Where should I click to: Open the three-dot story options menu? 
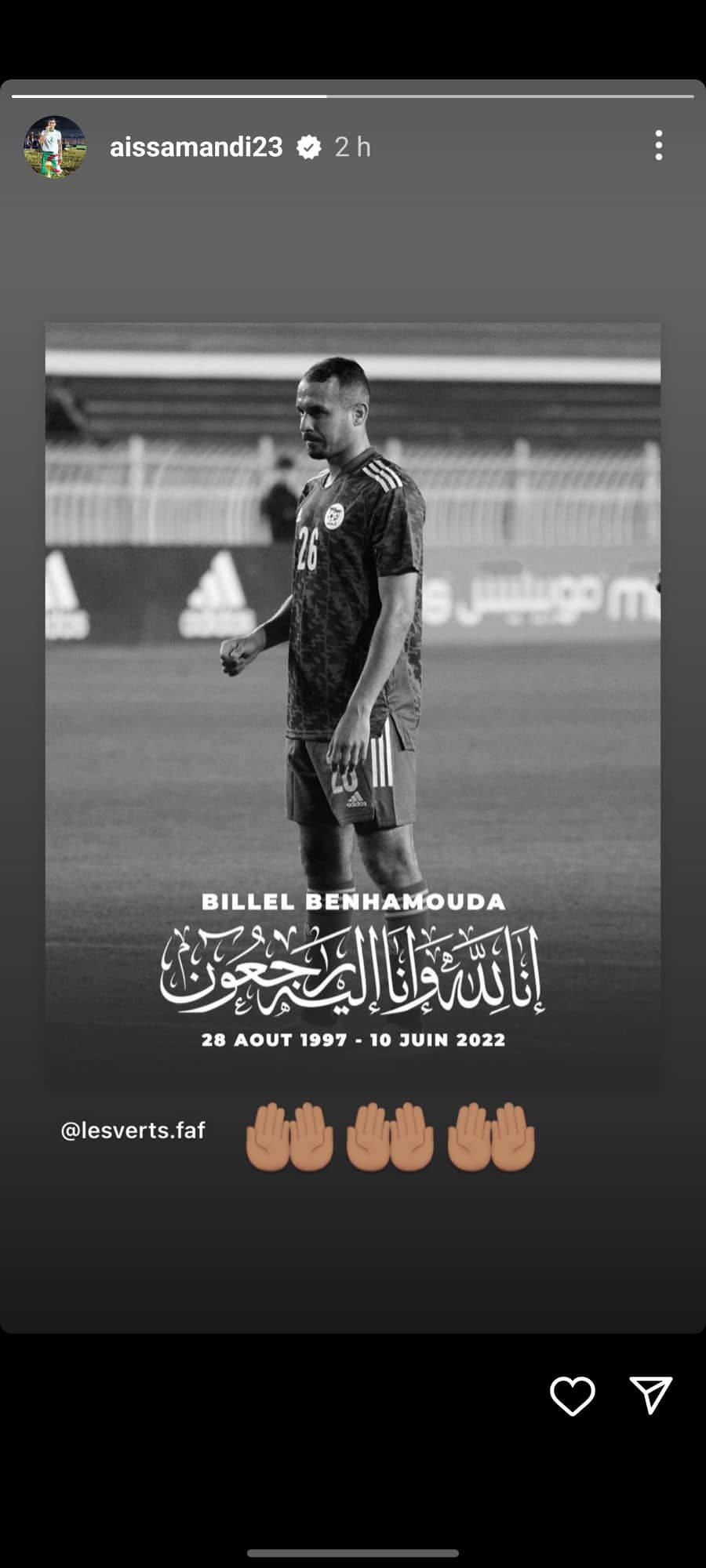[658, 146]
